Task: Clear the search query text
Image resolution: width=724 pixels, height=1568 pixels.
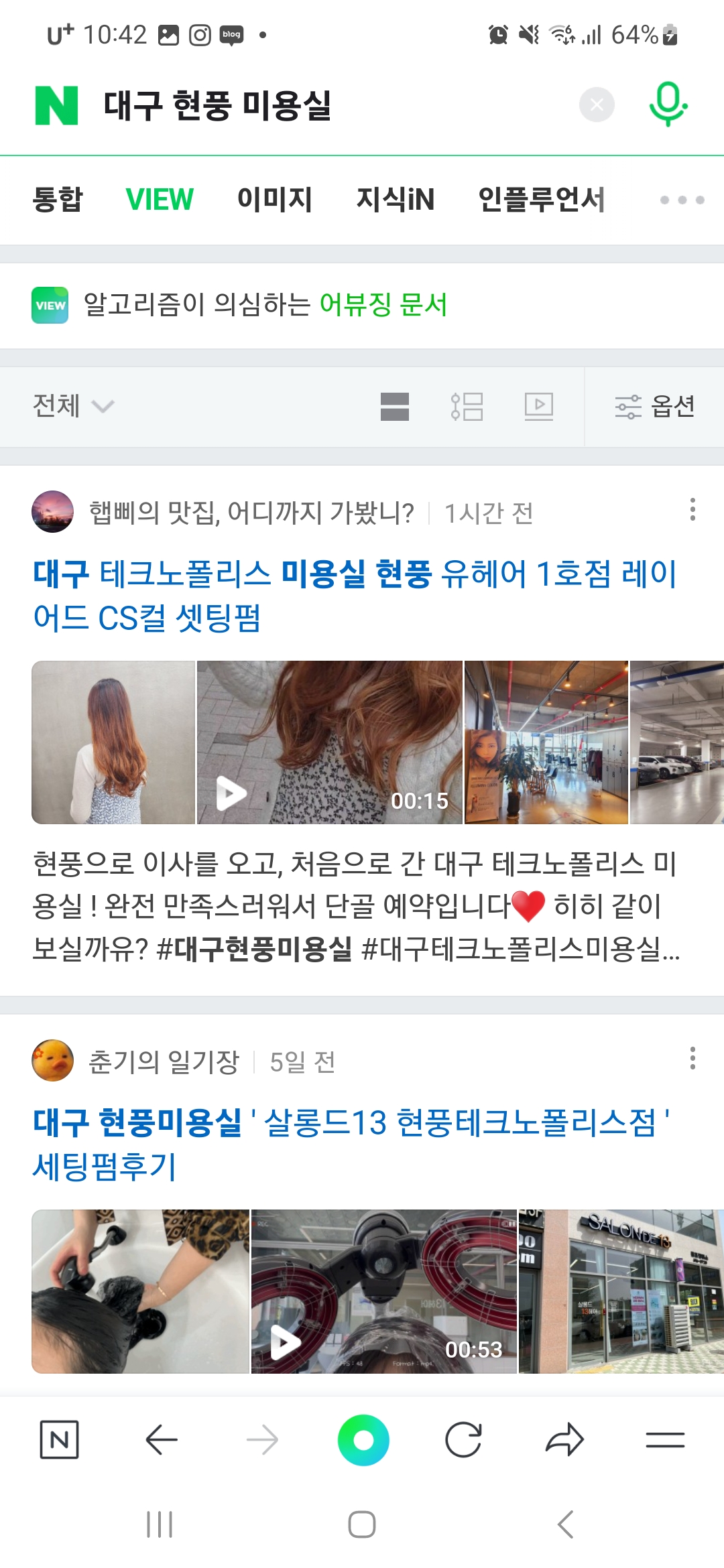Action: point(597,105)
